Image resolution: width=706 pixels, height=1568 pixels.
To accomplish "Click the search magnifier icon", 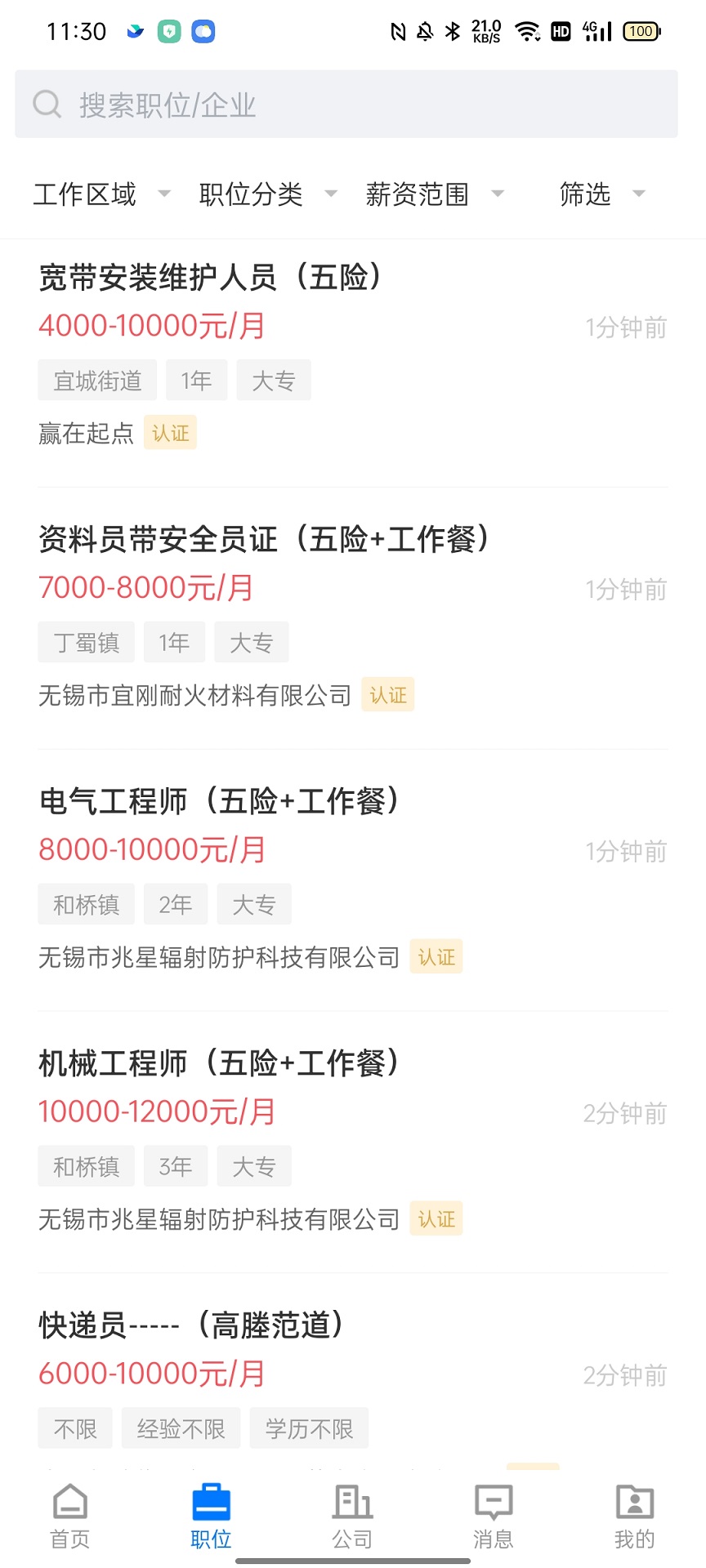I will click(x=47, y=104).
